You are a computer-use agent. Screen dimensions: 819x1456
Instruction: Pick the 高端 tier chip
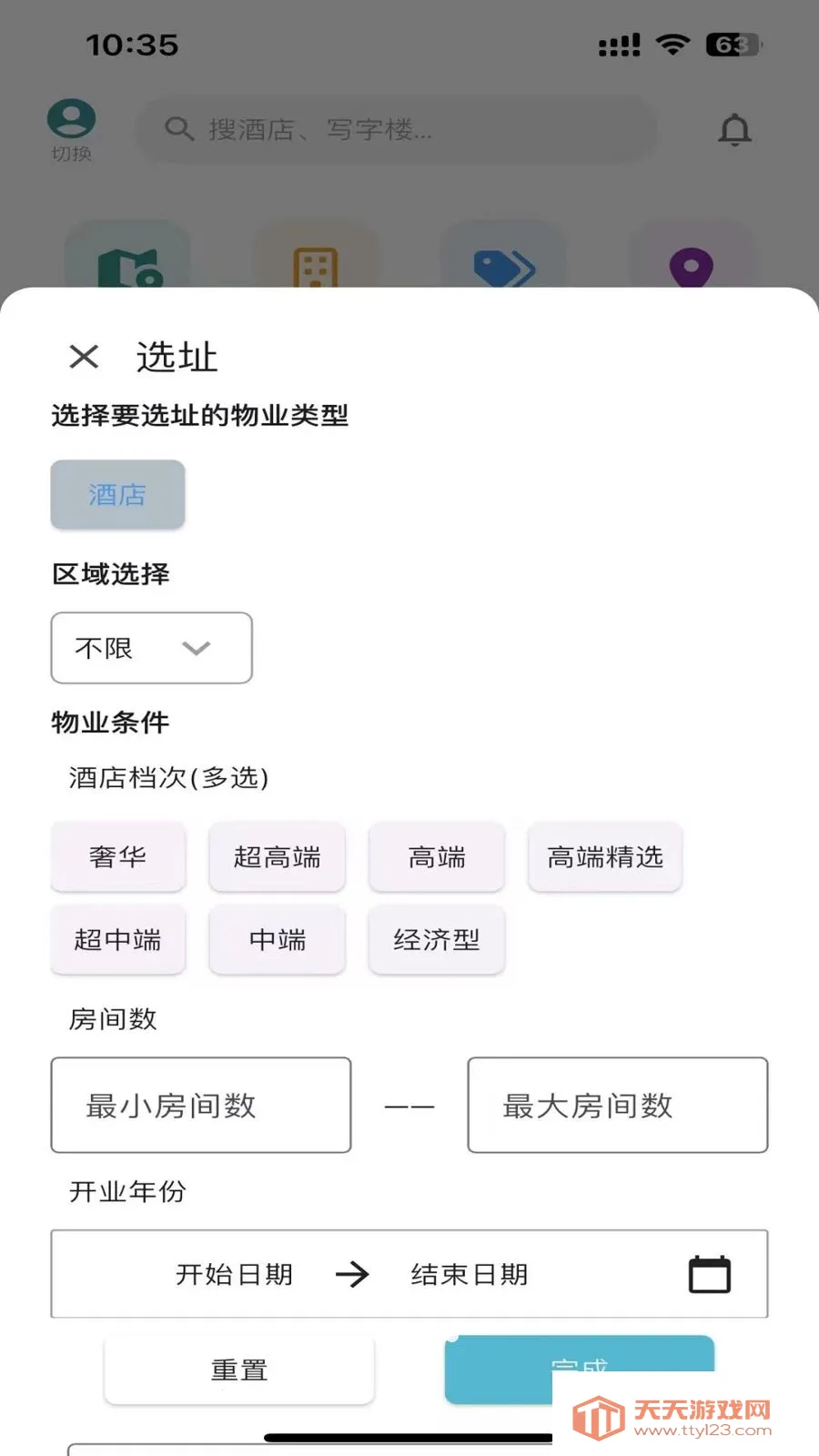(x=437, y=856)
